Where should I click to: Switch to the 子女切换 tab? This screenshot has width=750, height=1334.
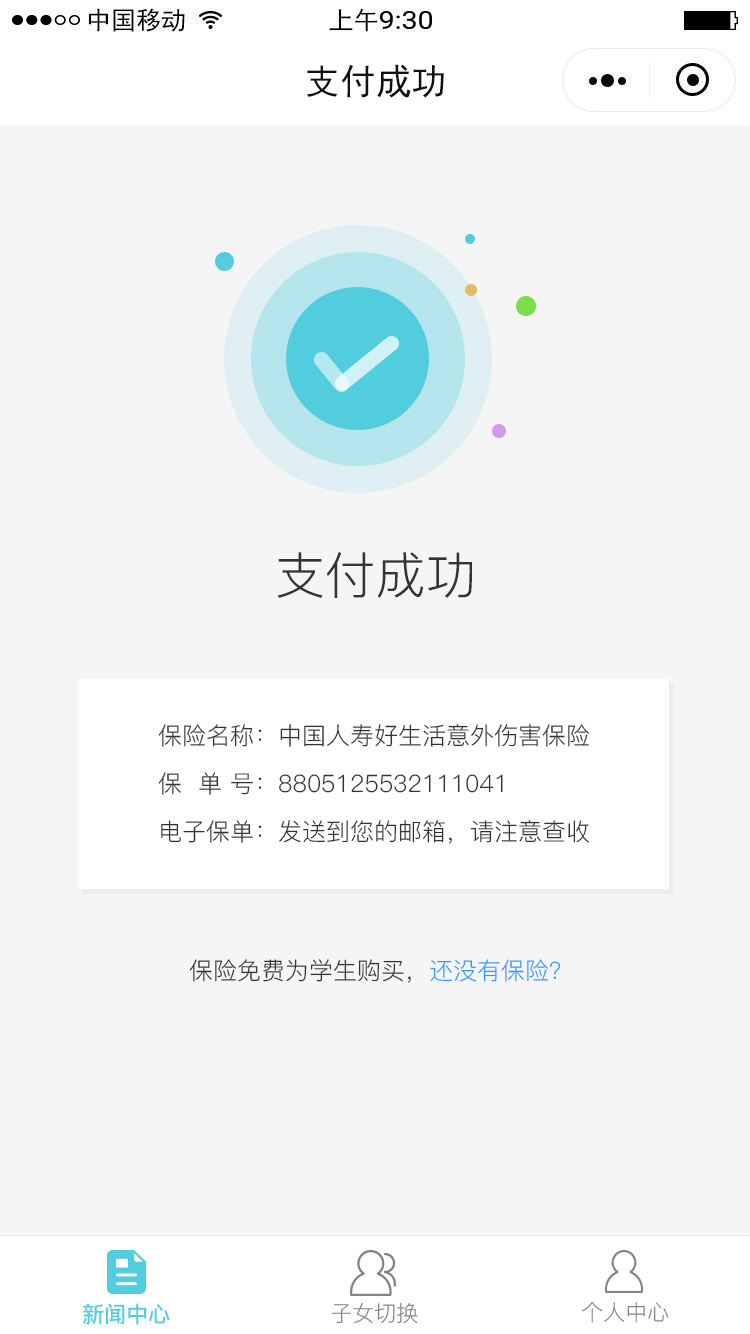tap(374, 1286)
